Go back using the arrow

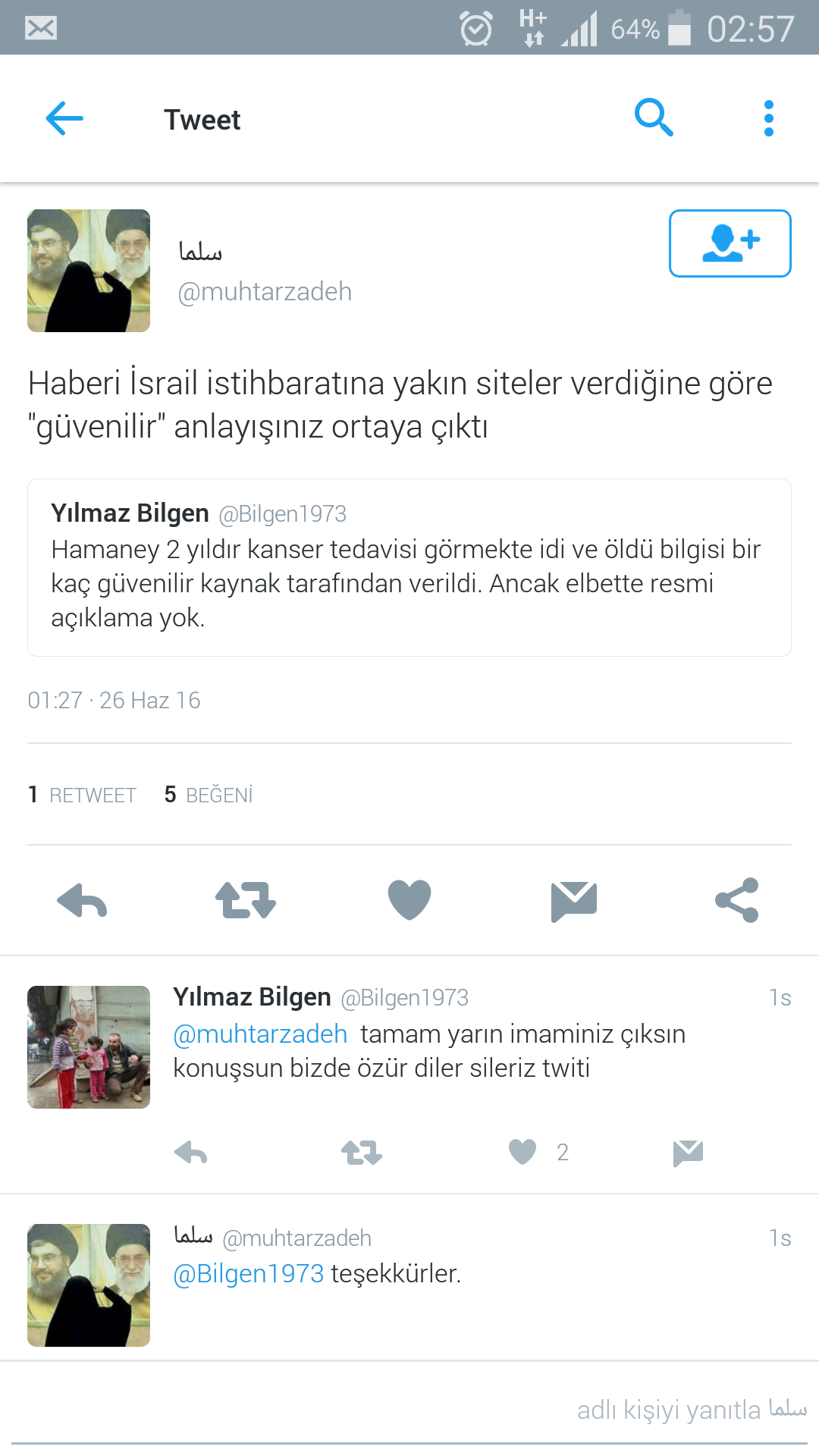tap(64, 119)
